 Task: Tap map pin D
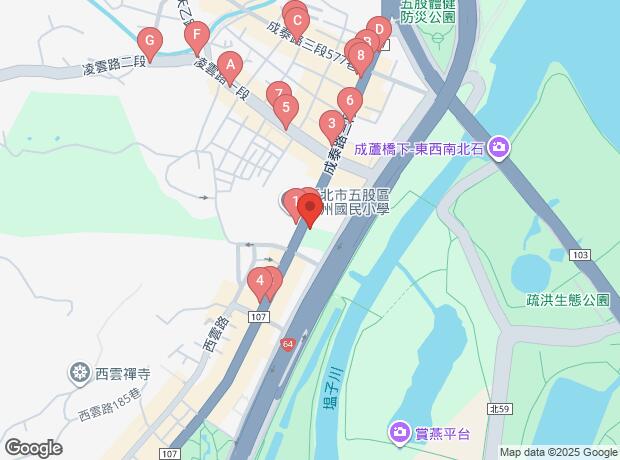pyautogui.click(x=379, y=30)
